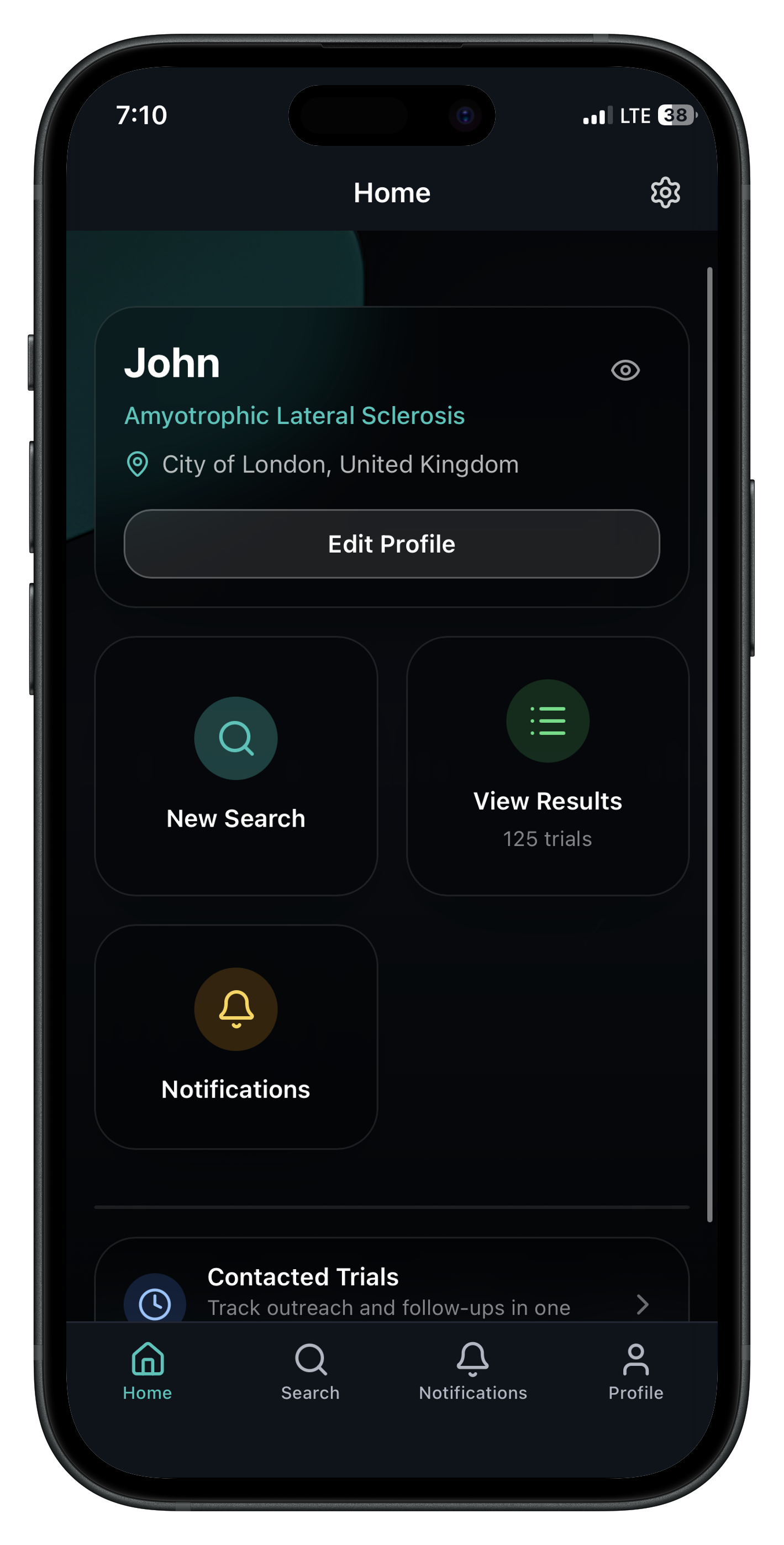Toggle profile visibility with the eye icon
The height and width of the screenshot is (1545, 784).
(x=625, y=370)
